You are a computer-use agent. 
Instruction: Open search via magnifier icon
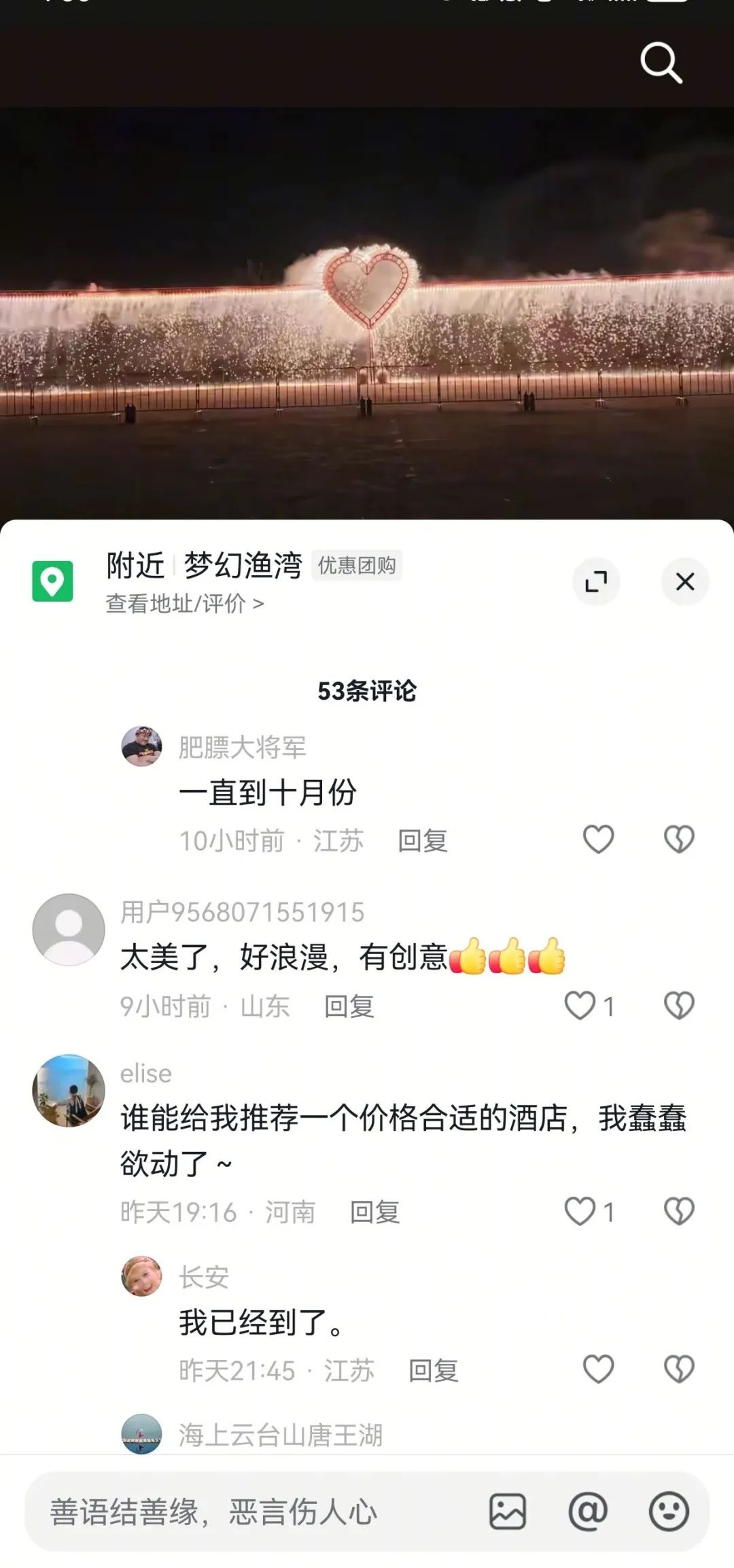click(661, 63)
